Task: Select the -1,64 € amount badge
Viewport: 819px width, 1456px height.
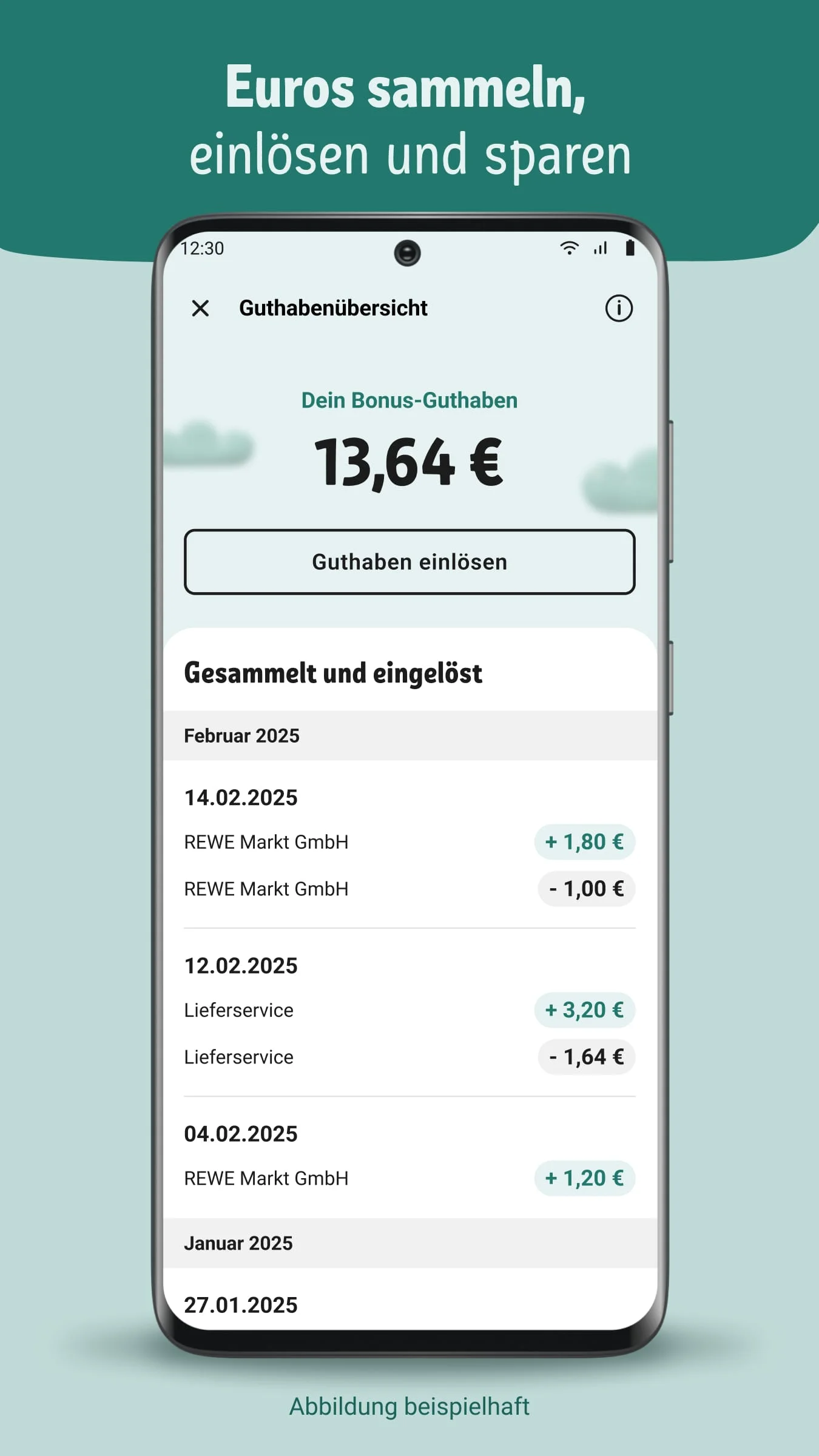Action: [x=586, y=1057]
